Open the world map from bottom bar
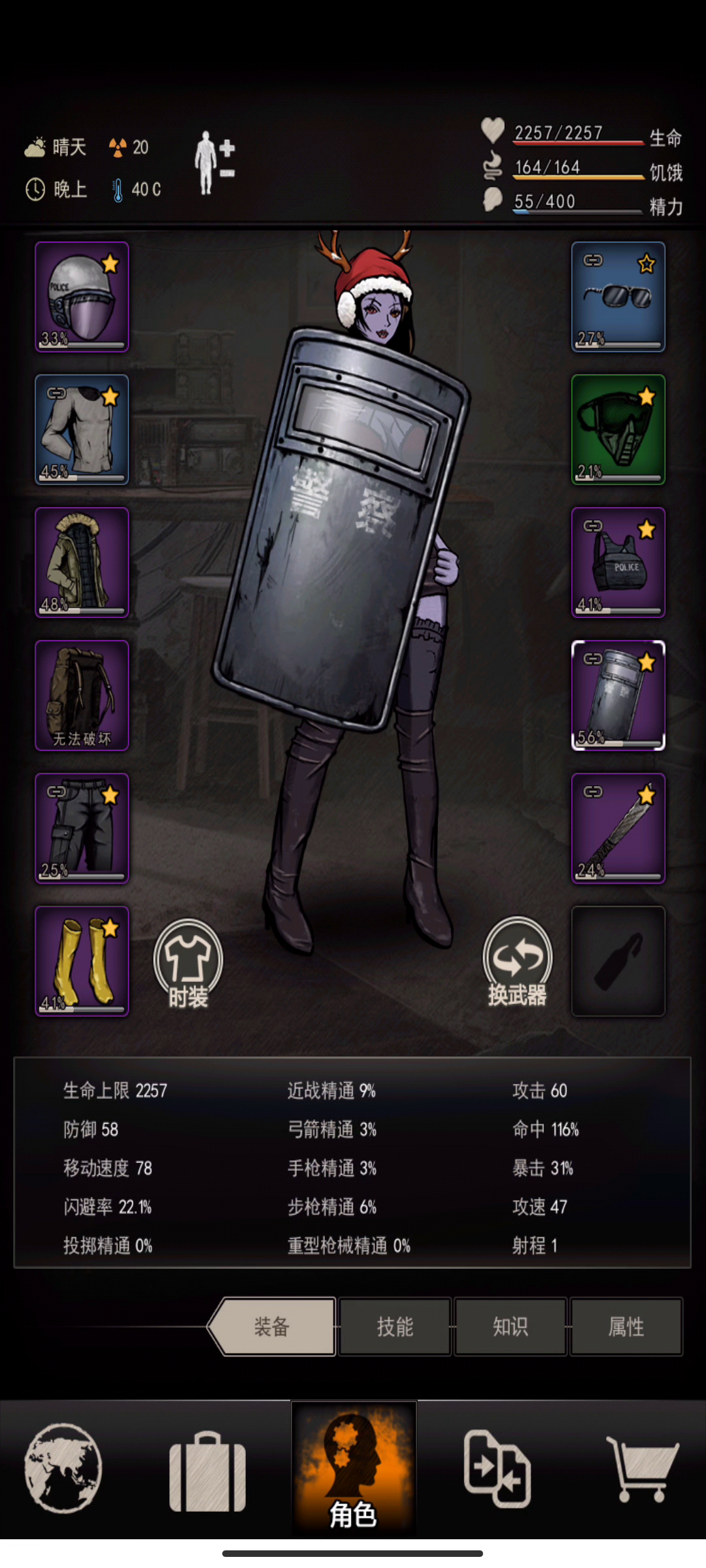 [x=63, y=1468]
